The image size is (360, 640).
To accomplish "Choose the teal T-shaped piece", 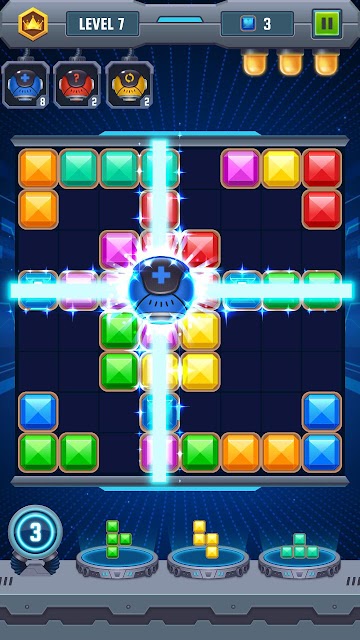I will (x=299, y=546).
